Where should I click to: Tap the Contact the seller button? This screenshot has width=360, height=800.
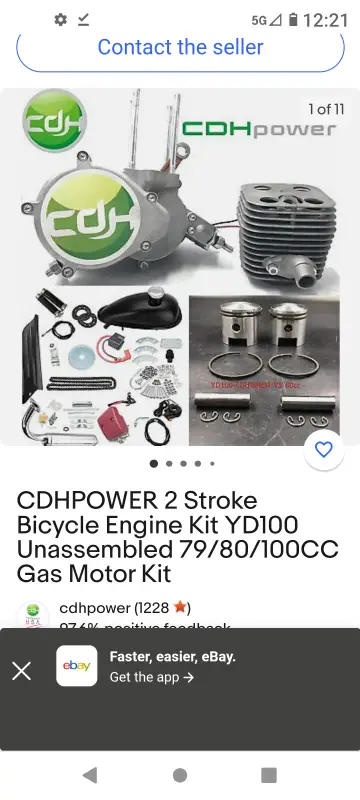tap(180, 47)
